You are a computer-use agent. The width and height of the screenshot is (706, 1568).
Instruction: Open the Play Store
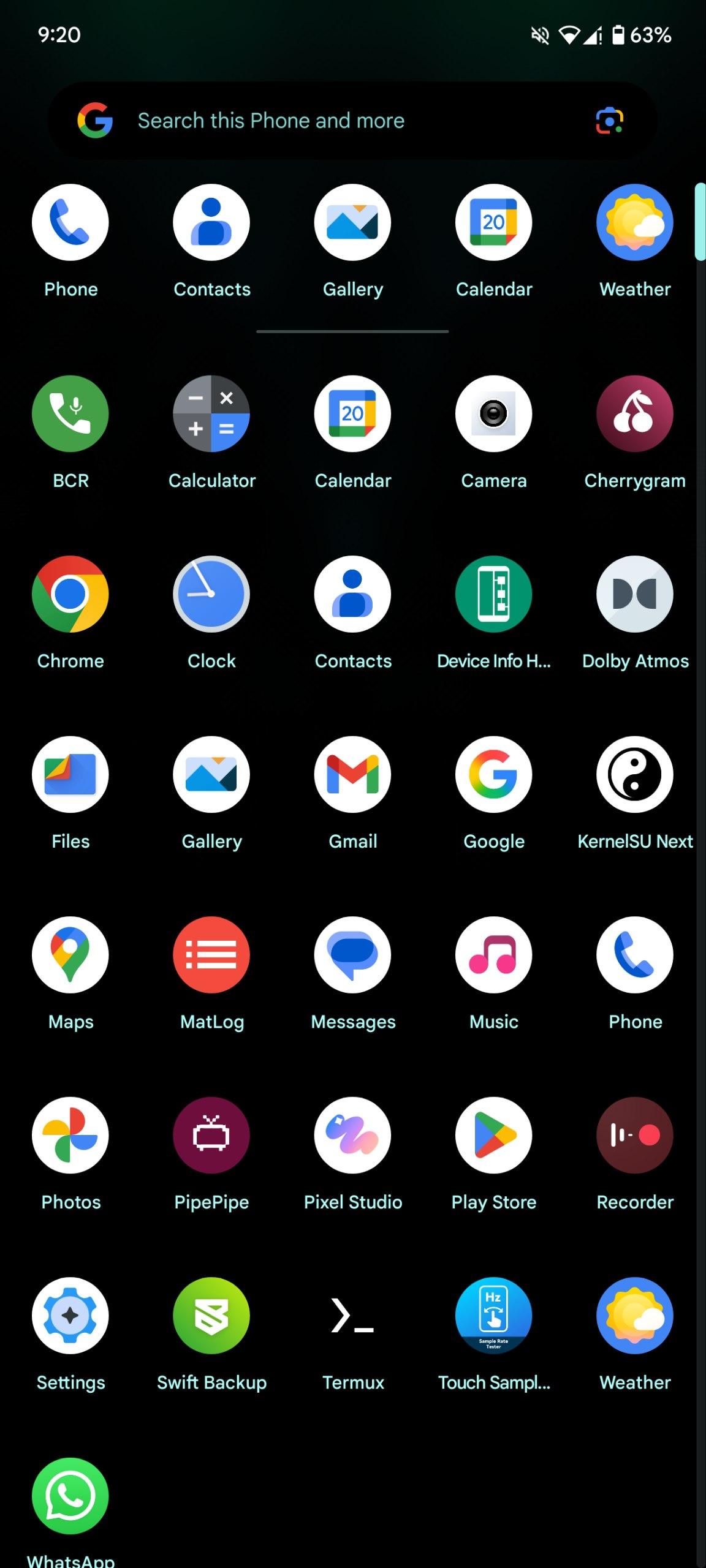coord(493,1135)
